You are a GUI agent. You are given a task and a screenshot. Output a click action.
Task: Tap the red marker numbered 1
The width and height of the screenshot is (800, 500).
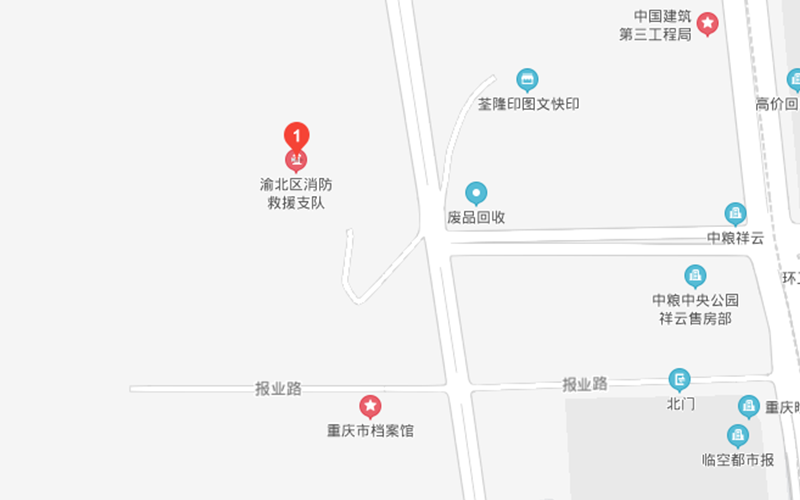296,135
